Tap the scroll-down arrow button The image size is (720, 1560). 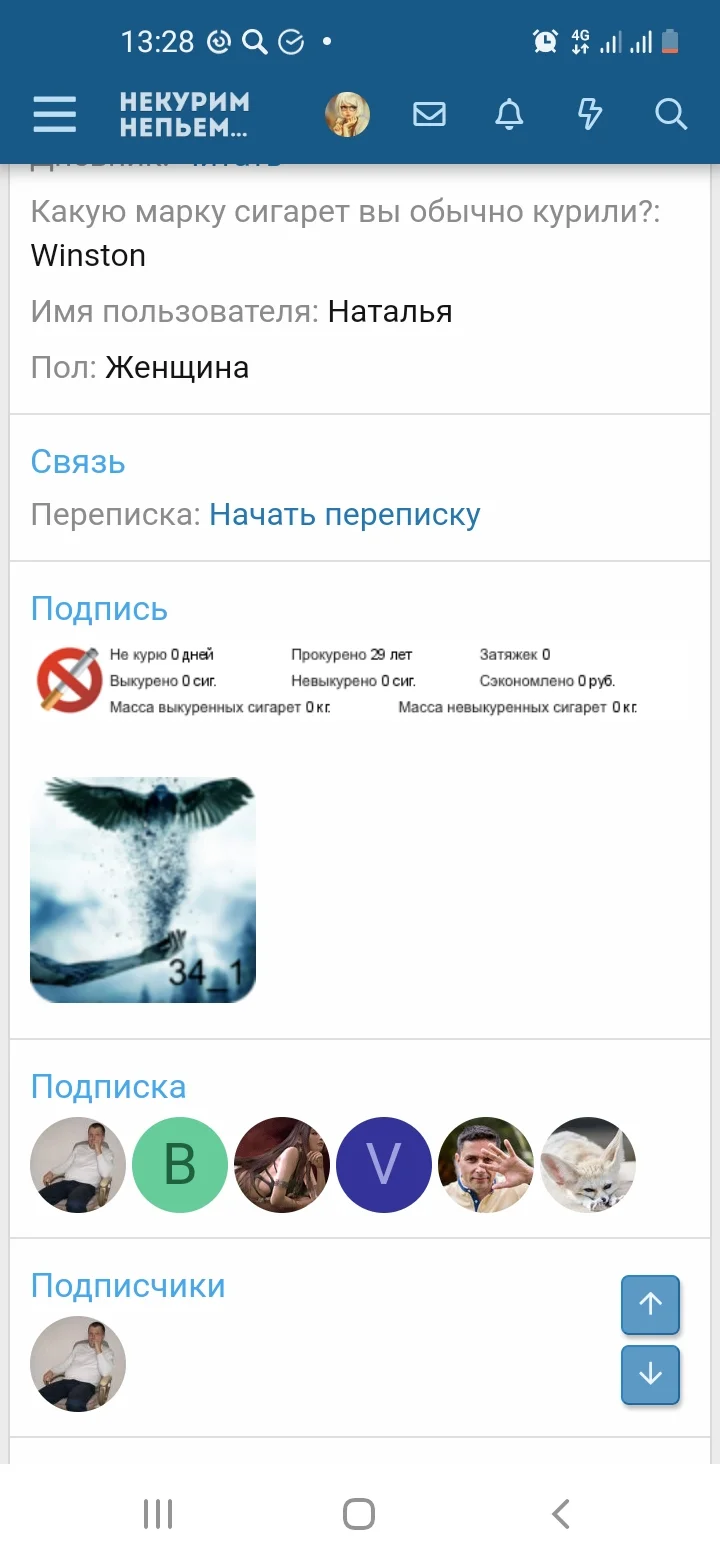point(650,1375)
